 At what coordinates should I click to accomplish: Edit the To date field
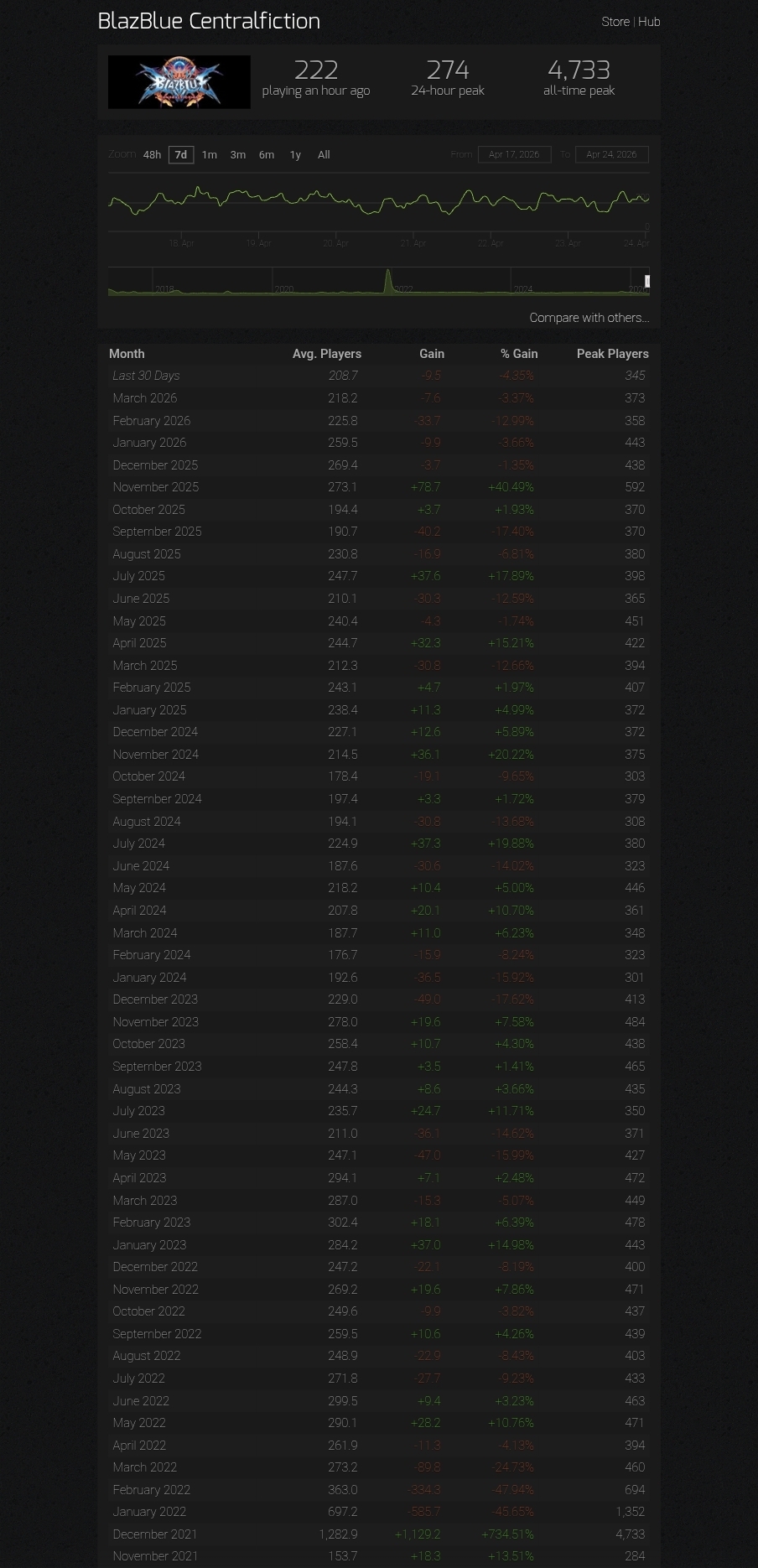click(612, 154)
